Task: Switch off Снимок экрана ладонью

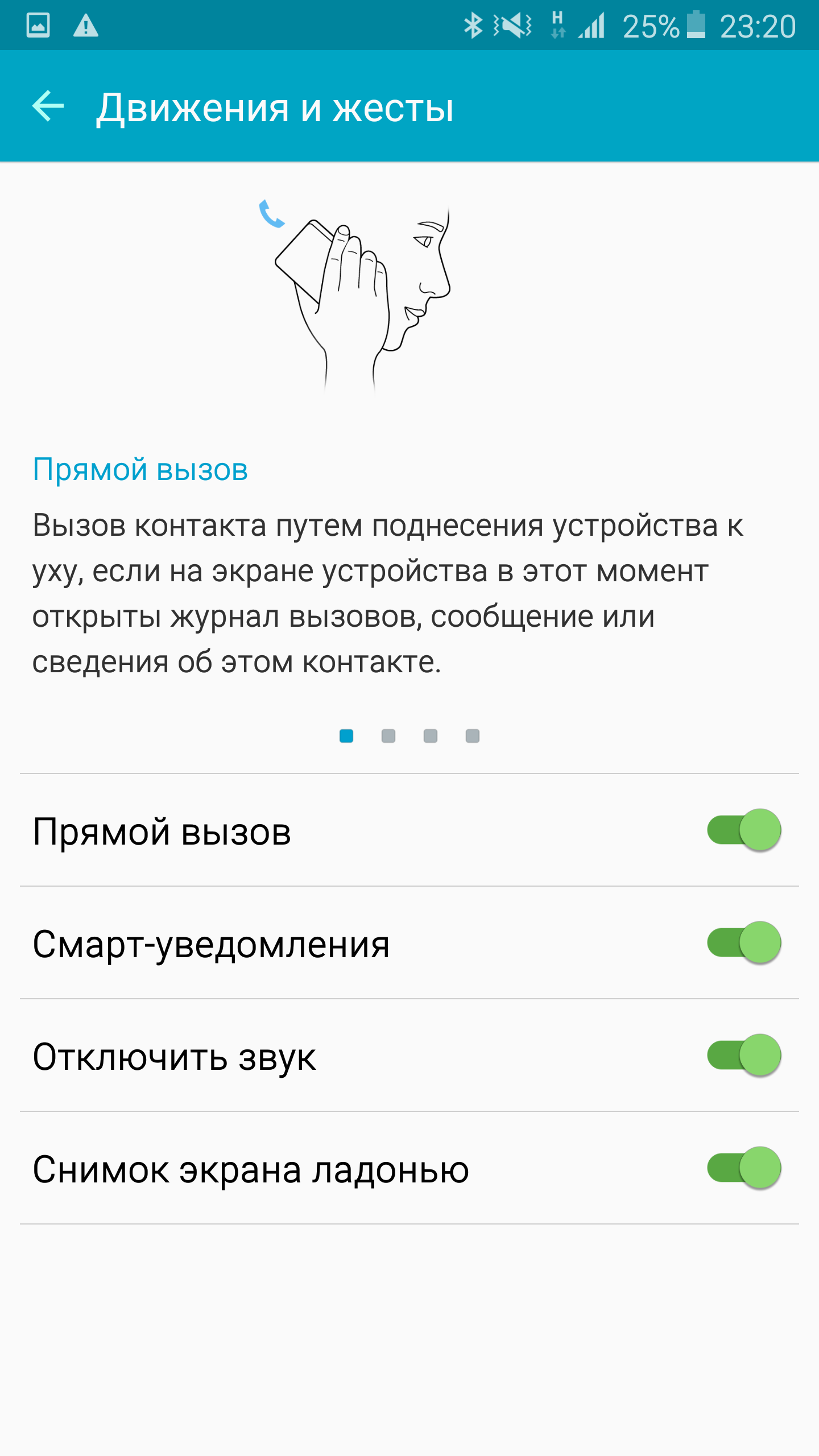Action: (x=743, y=1168)
